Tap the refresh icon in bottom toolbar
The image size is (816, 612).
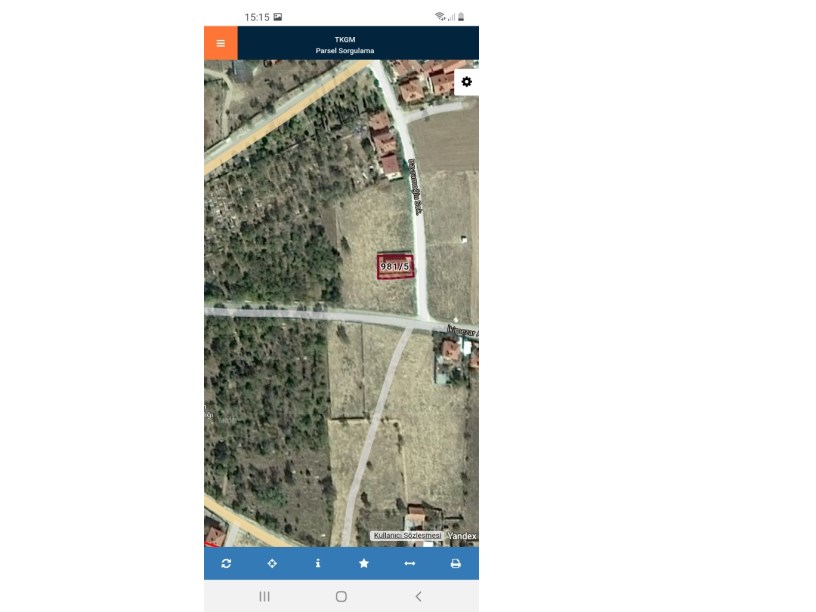(x=227, y=564)
